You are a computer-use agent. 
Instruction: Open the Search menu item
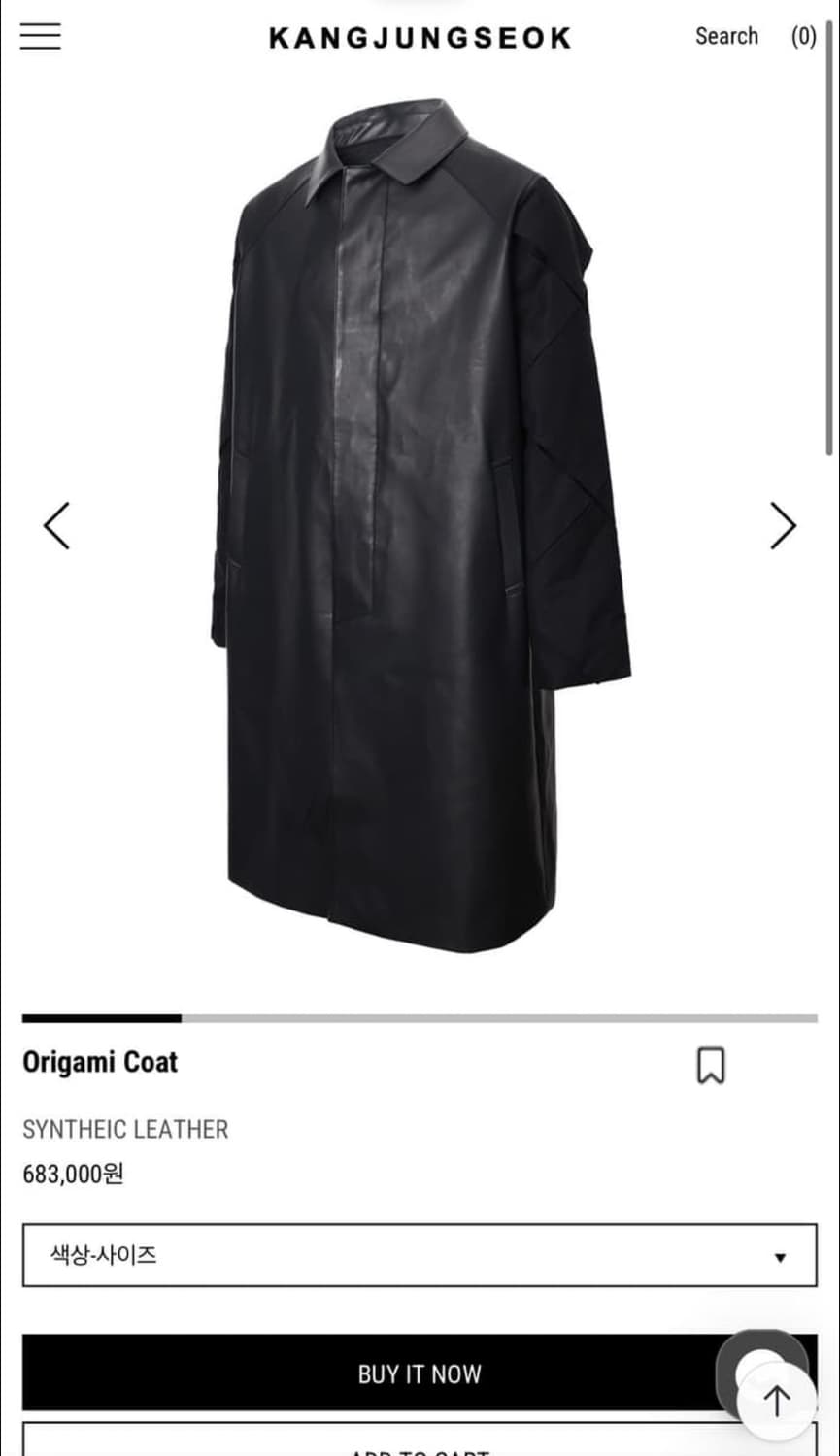click(726, 36)
